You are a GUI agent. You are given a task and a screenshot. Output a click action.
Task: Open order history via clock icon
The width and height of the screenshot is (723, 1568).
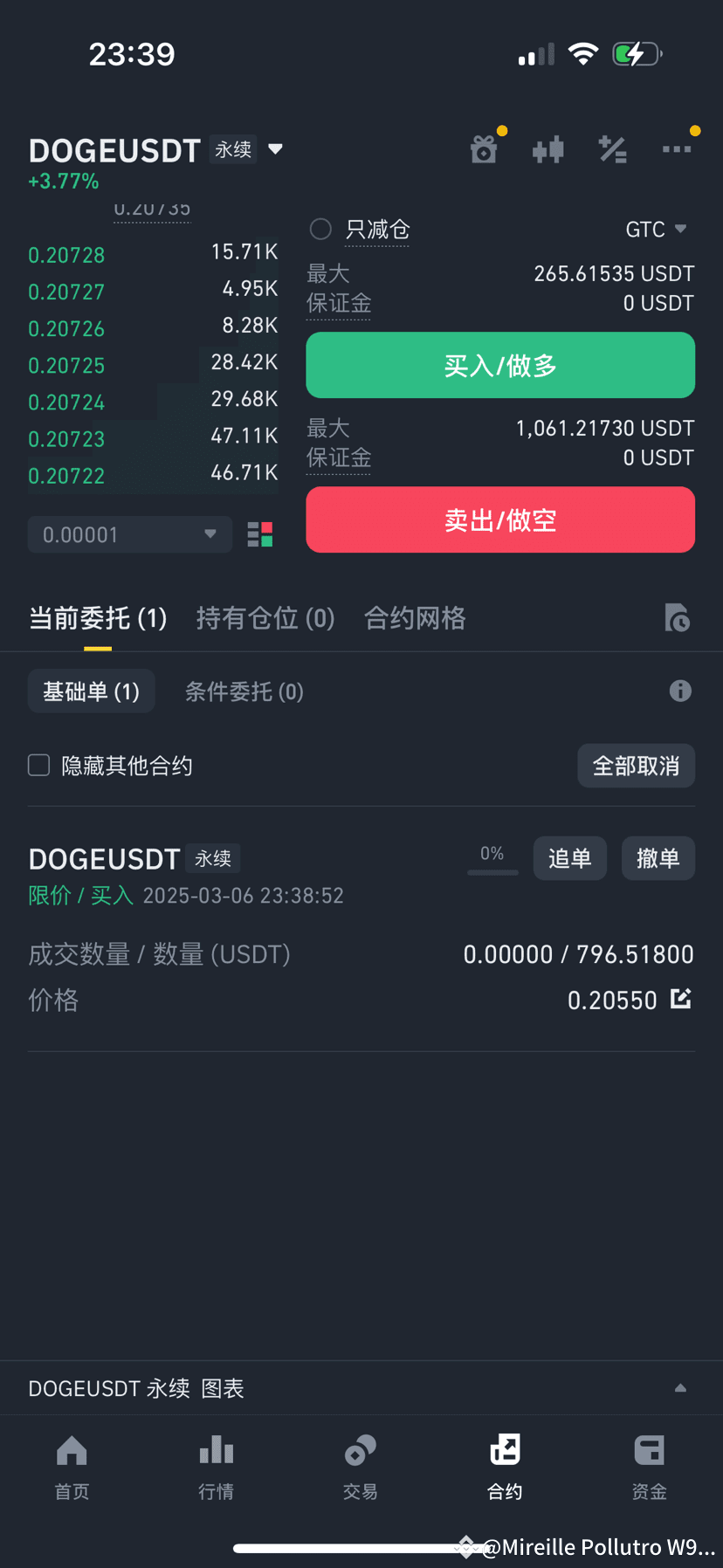click(x=678, y=618)
